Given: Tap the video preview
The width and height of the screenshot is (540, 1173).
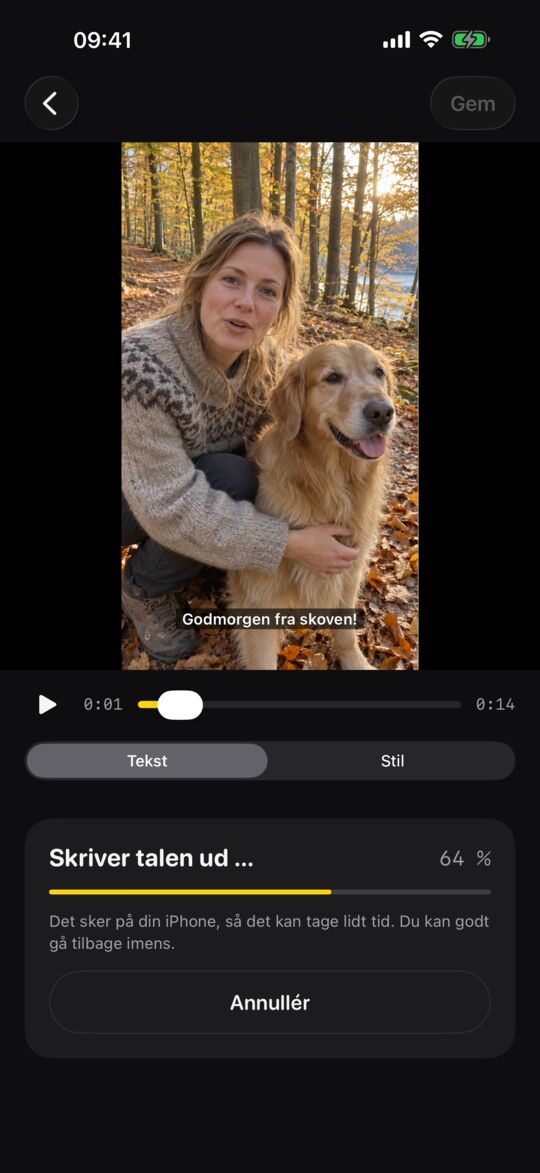Looking at the screenshot, I should [270, 405].
